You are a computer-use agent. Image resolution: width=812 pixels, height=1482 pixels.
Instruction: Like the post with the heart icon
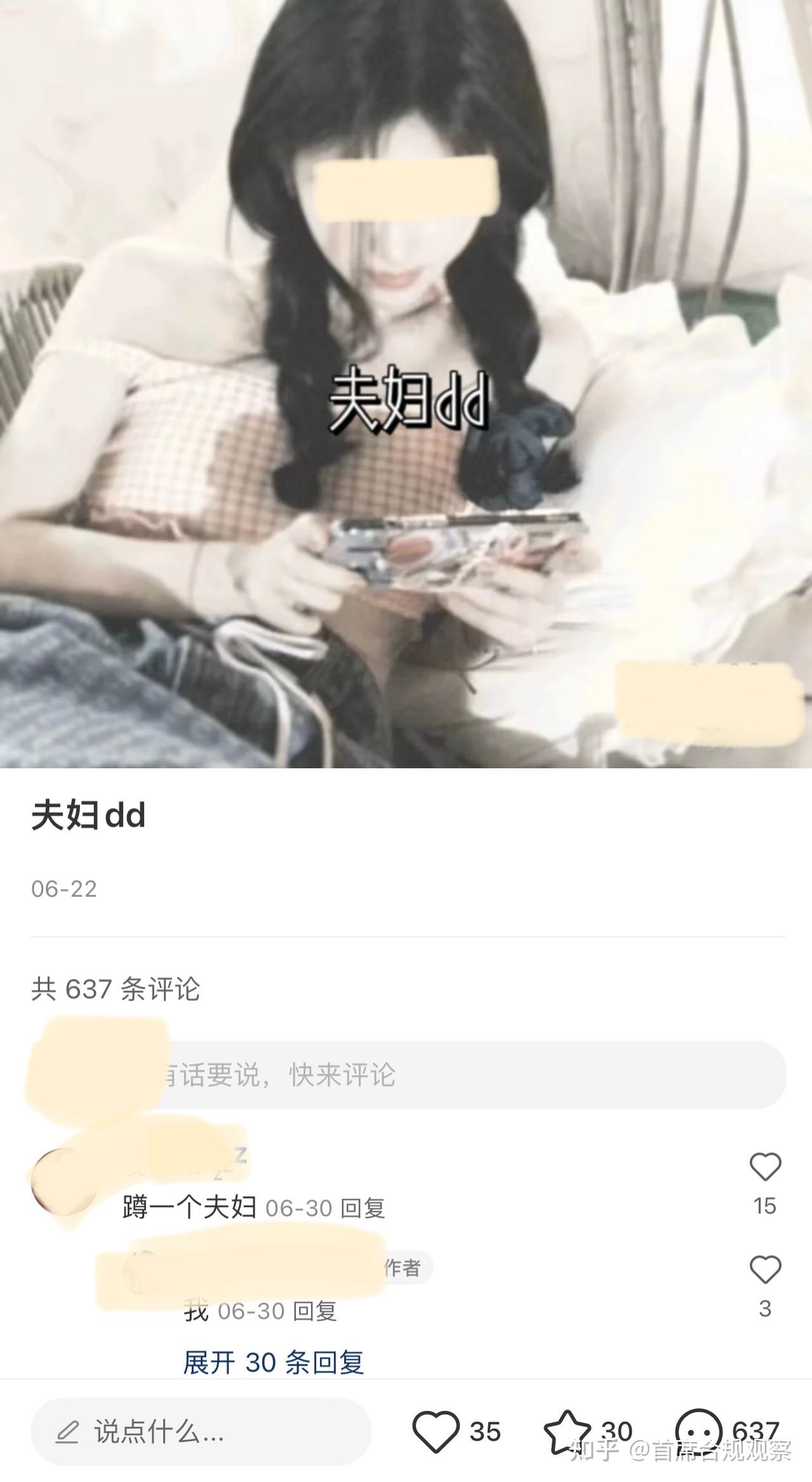click(x=436, y=1431)
